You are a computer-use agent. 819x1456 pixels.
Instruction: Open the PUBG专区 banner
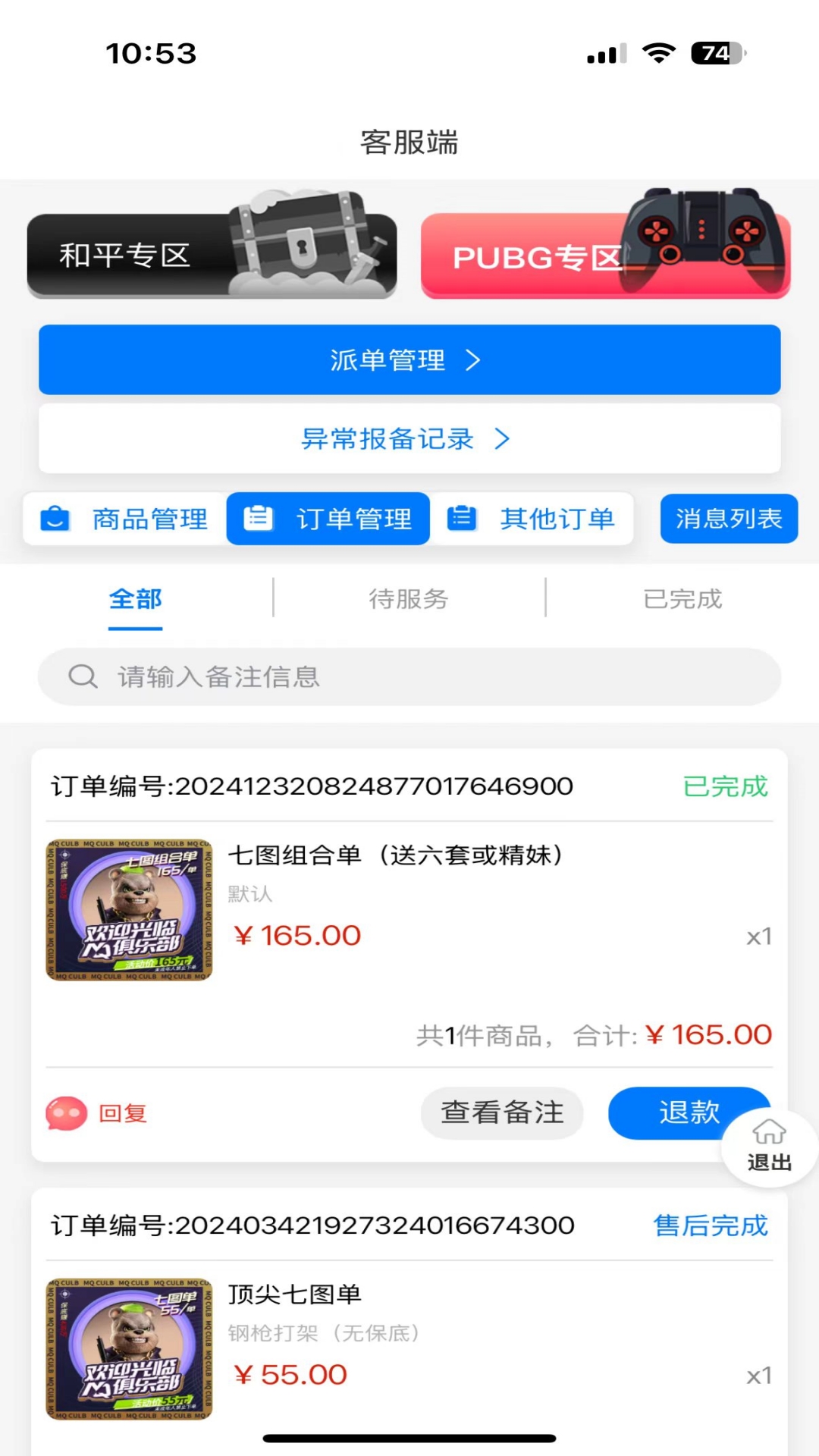pos(605,256)
